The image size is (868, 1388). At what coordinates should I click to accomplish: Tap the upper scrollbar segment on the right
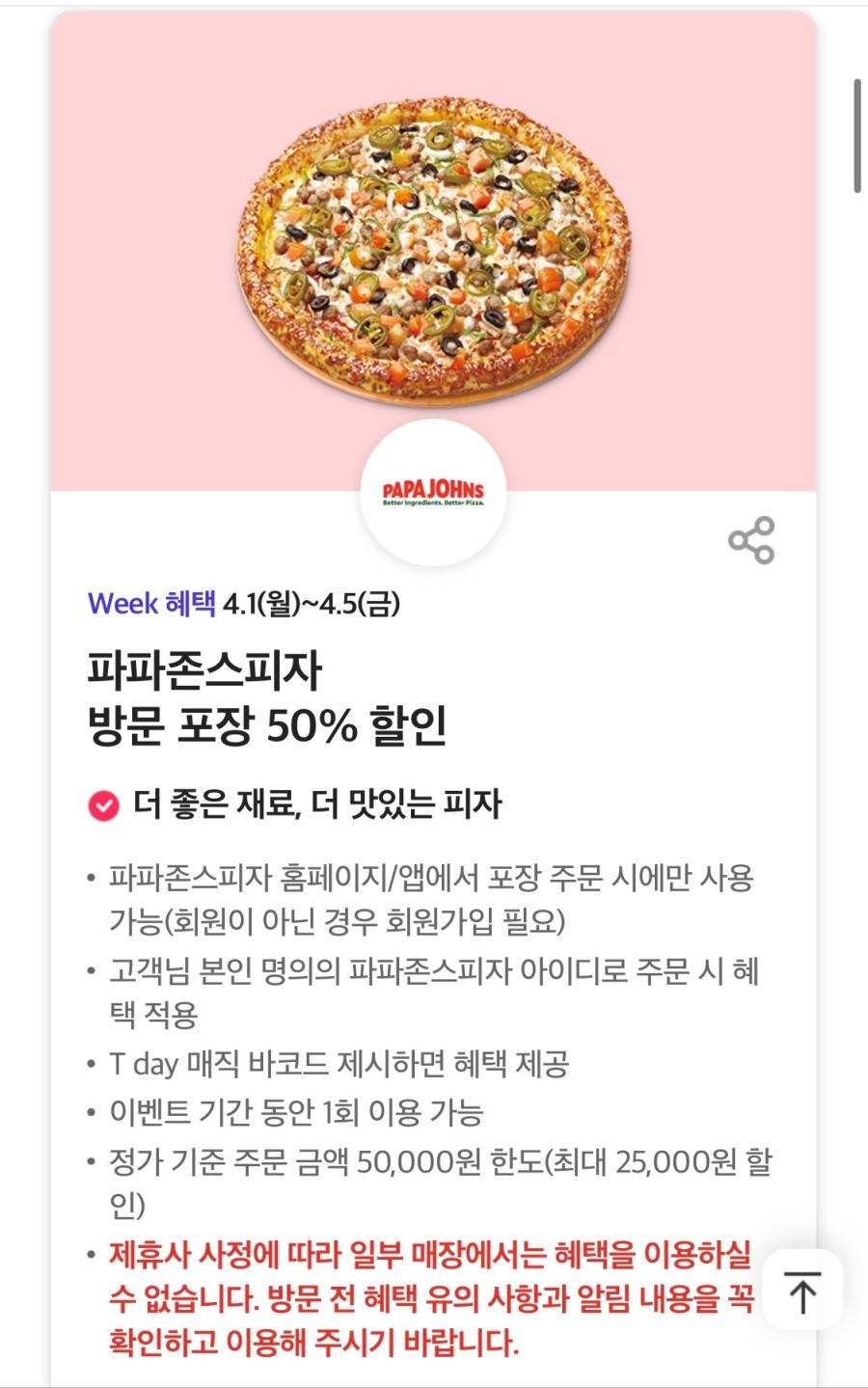856,105
